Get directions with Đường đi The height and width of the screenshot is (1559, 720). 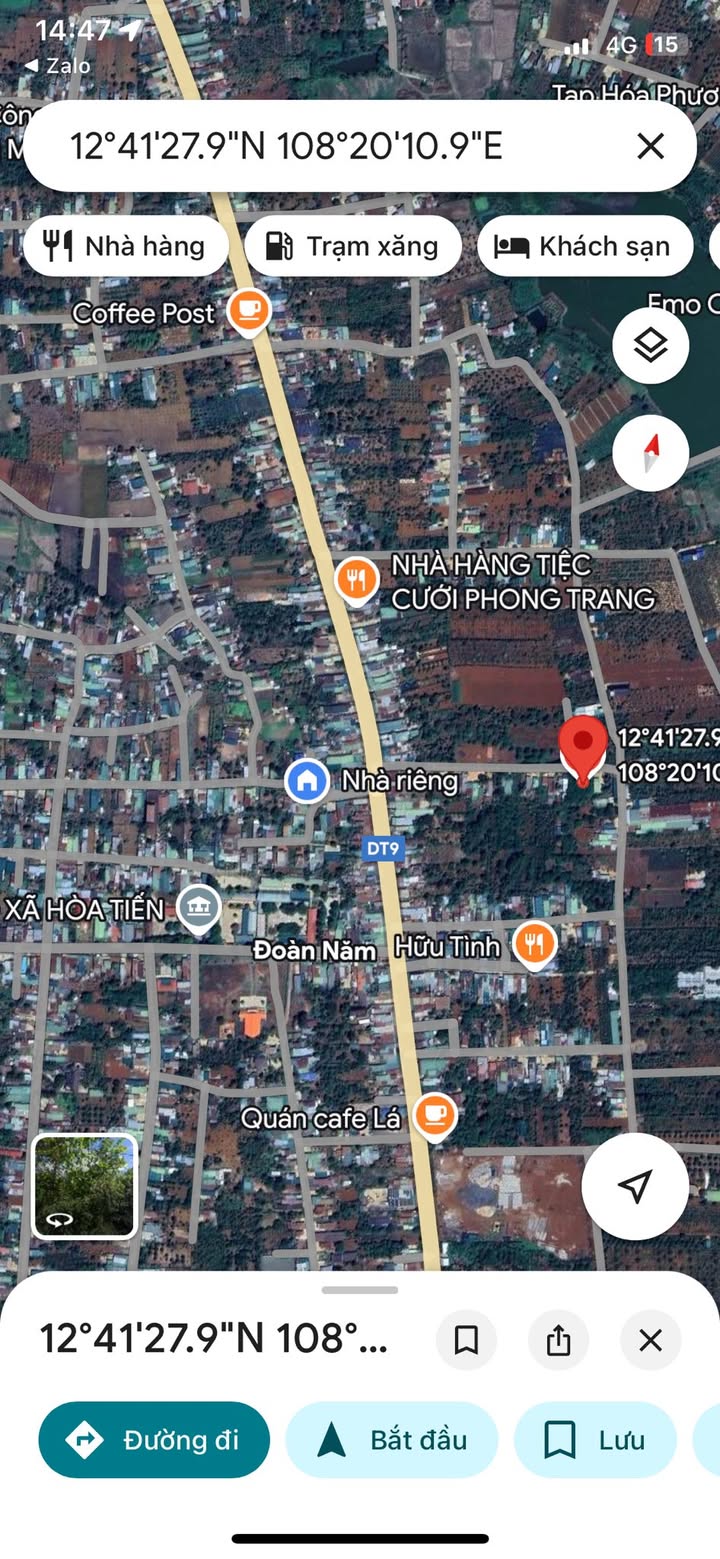154,1440
